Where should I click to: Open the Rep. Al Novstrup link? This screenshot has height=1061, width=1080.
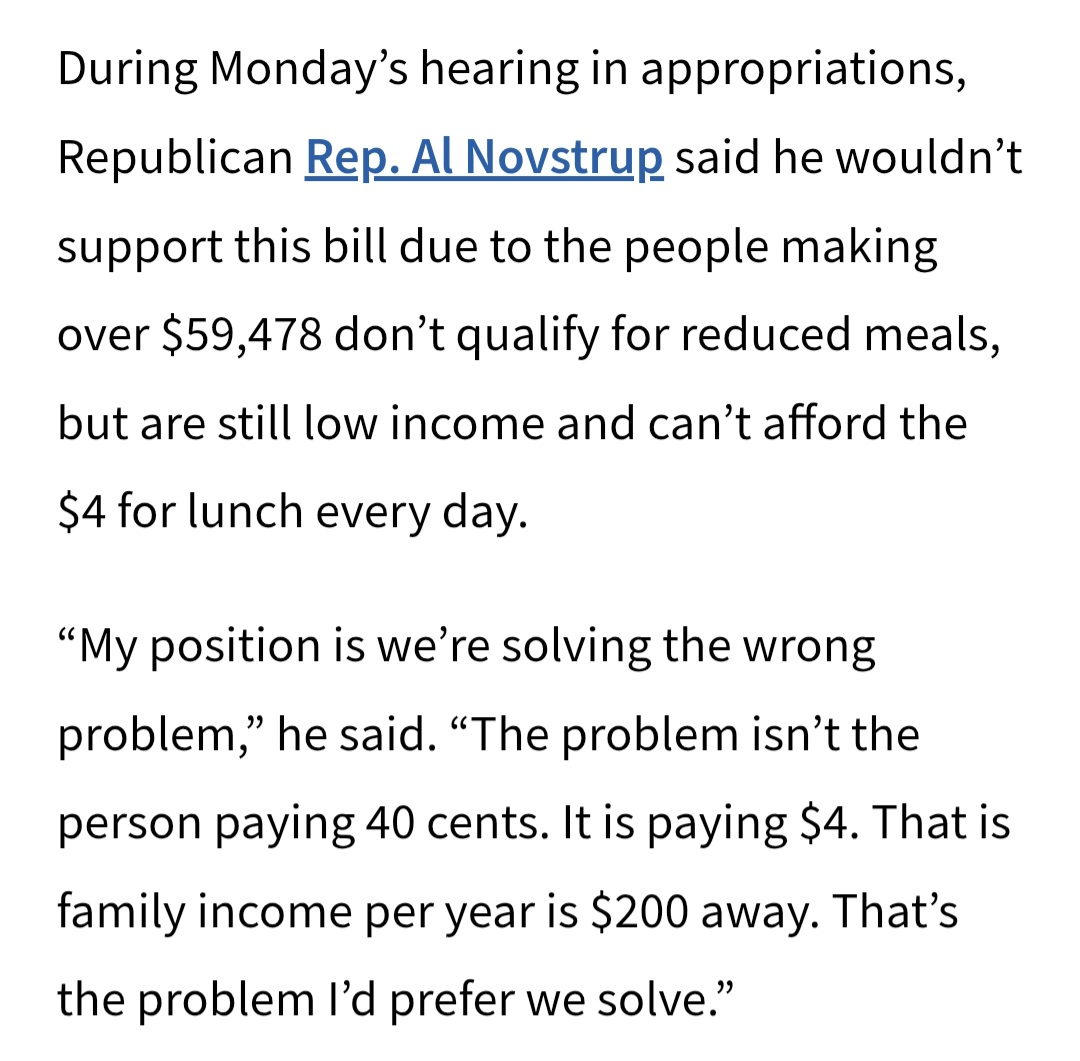coord(484,158)
